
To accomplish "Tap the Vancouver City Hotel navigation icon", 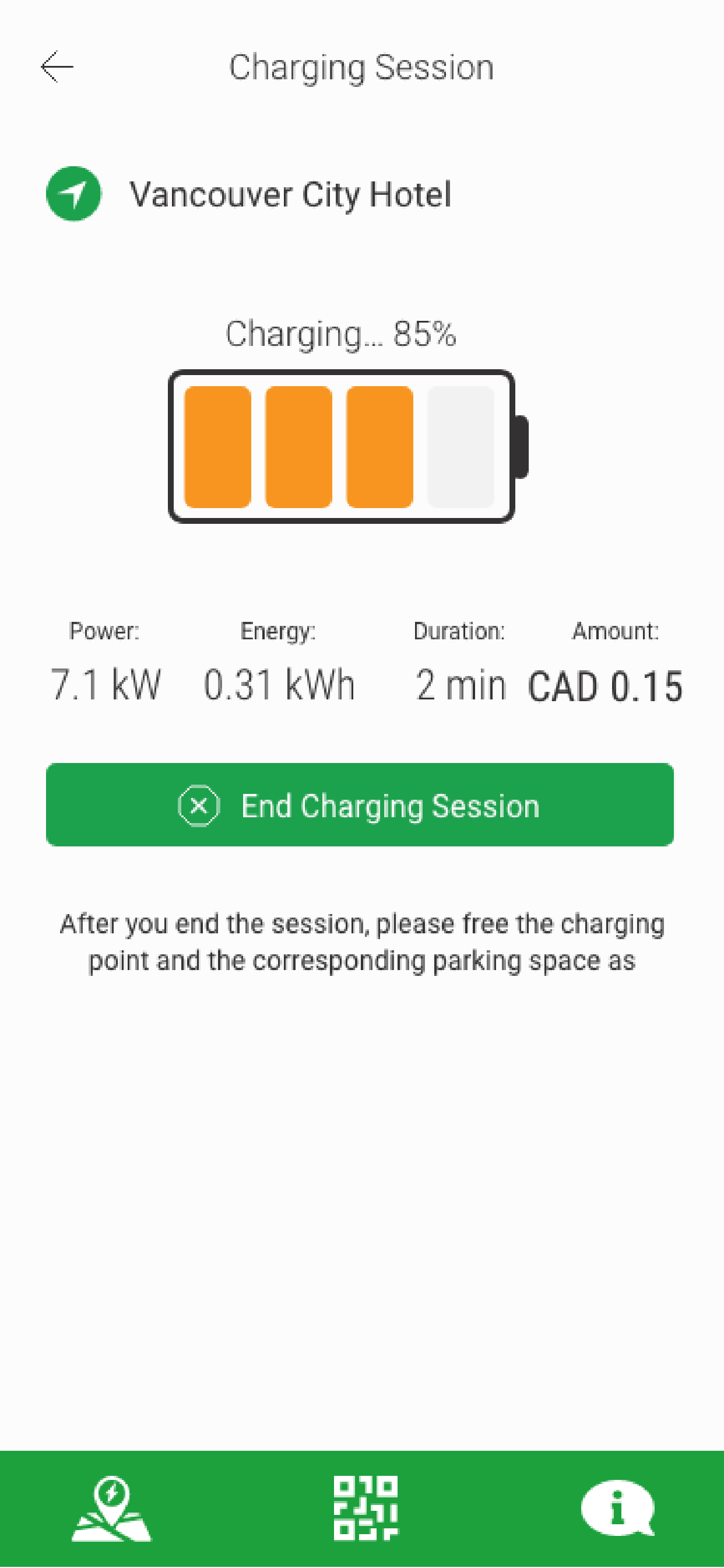I will point(73,194).
